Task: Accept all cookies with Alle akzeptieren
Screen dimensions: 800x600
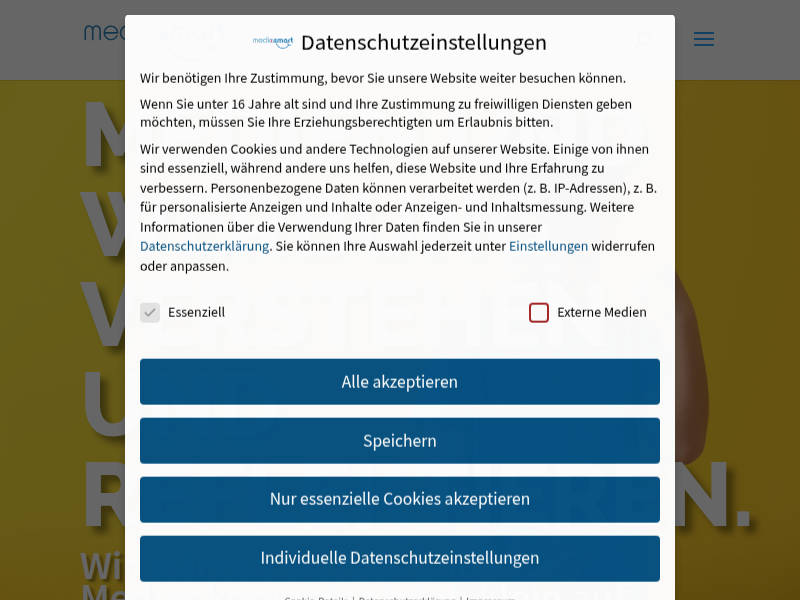Action: coord(399,382)
